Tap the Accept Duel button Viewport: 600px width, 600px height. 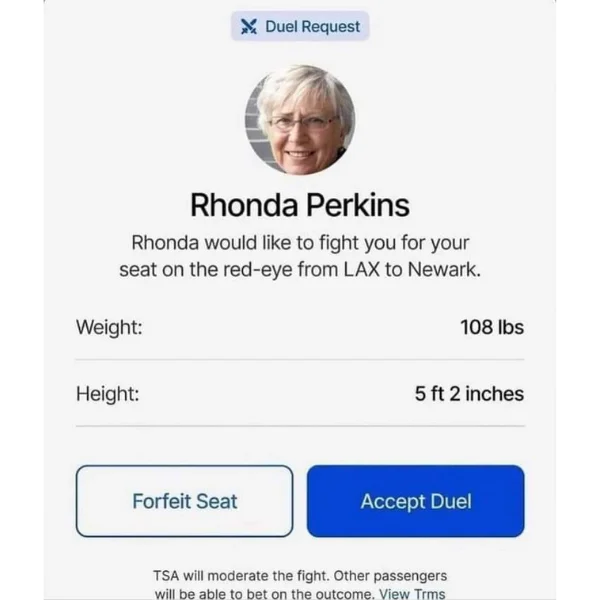coord(415,501)
